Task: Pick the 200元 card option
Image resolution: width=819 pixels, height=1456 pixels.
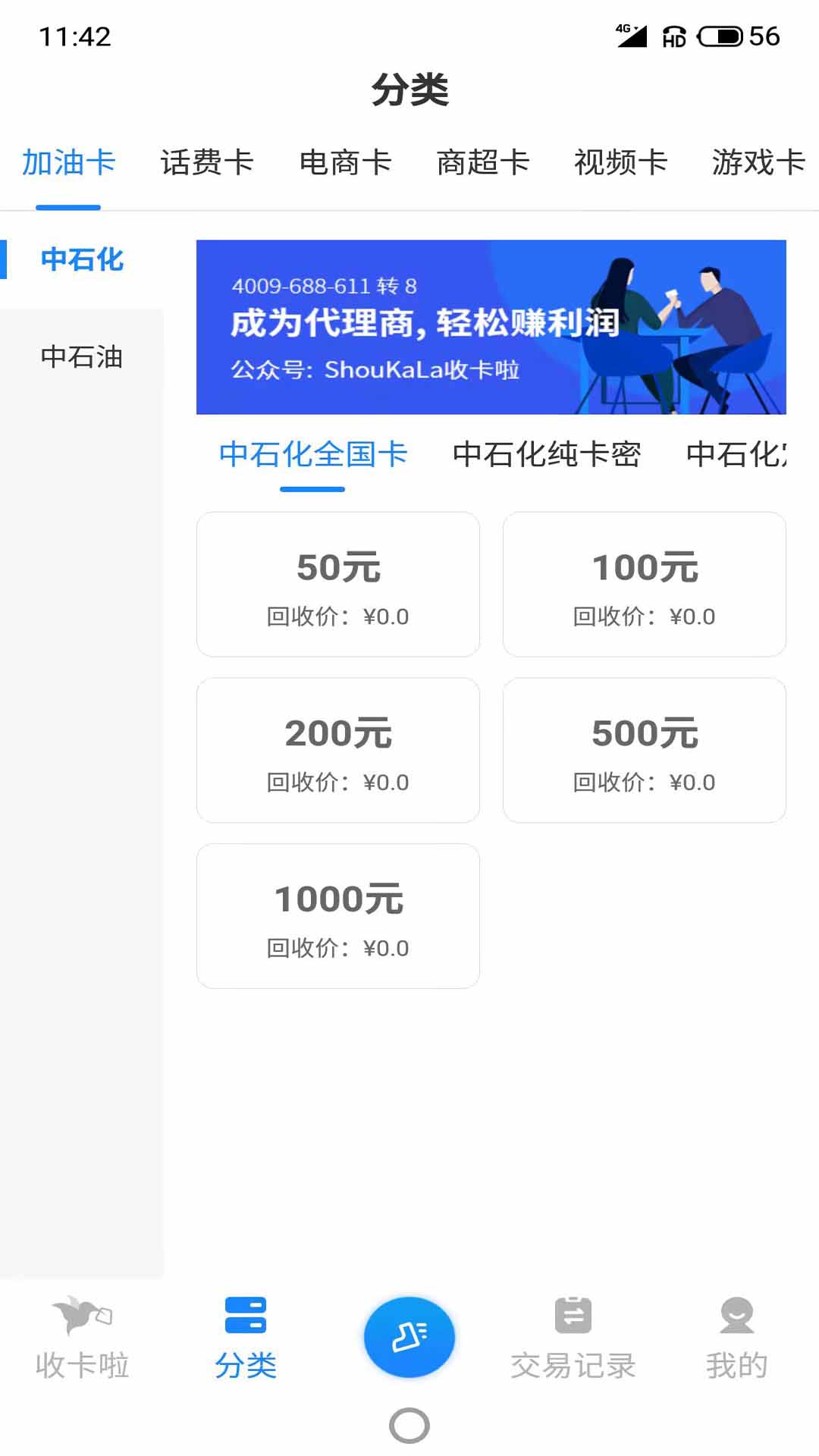Action: [338, 750]
